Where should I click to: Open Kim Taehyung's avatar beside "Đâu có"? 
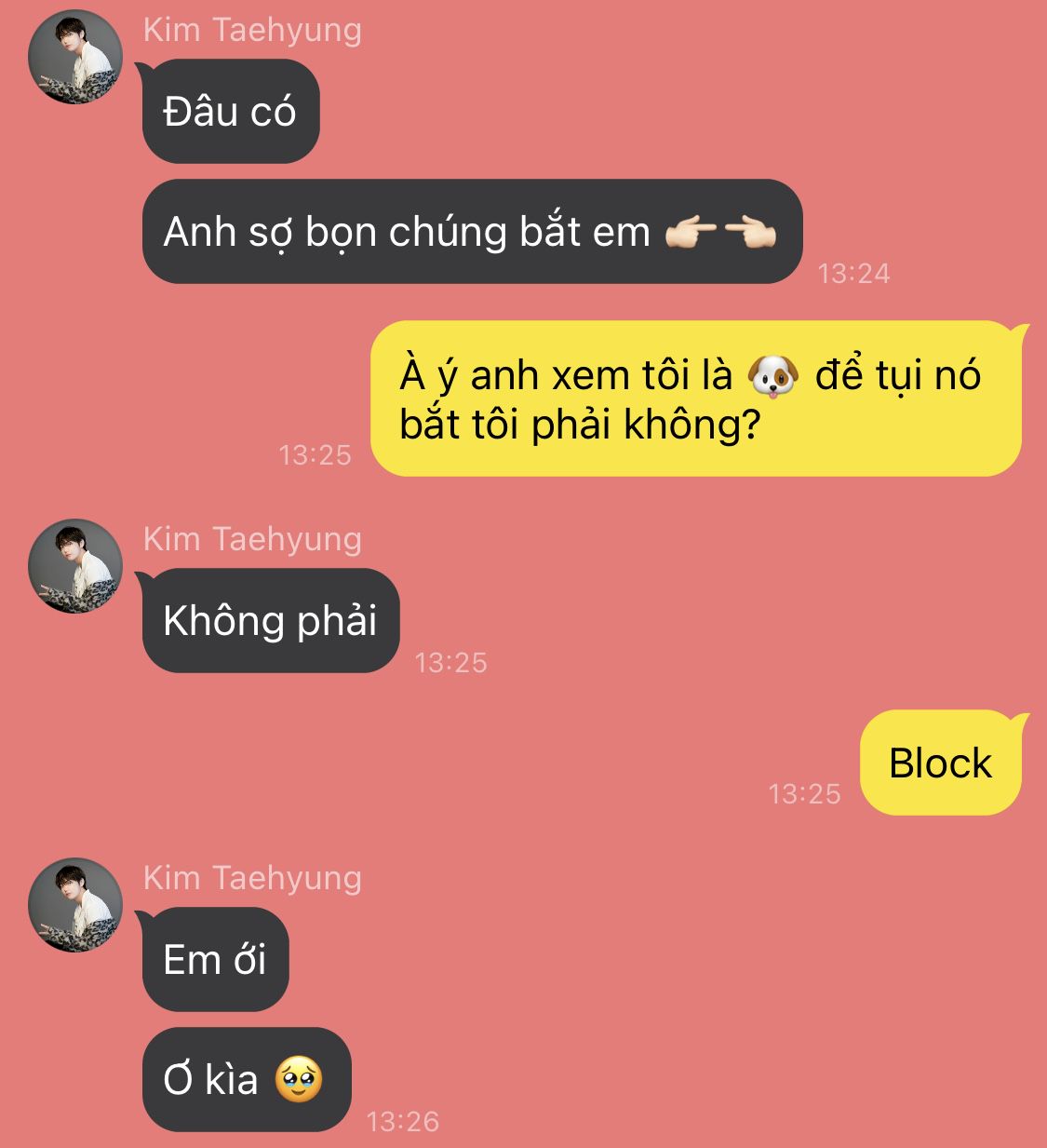(x=75, y=57)
